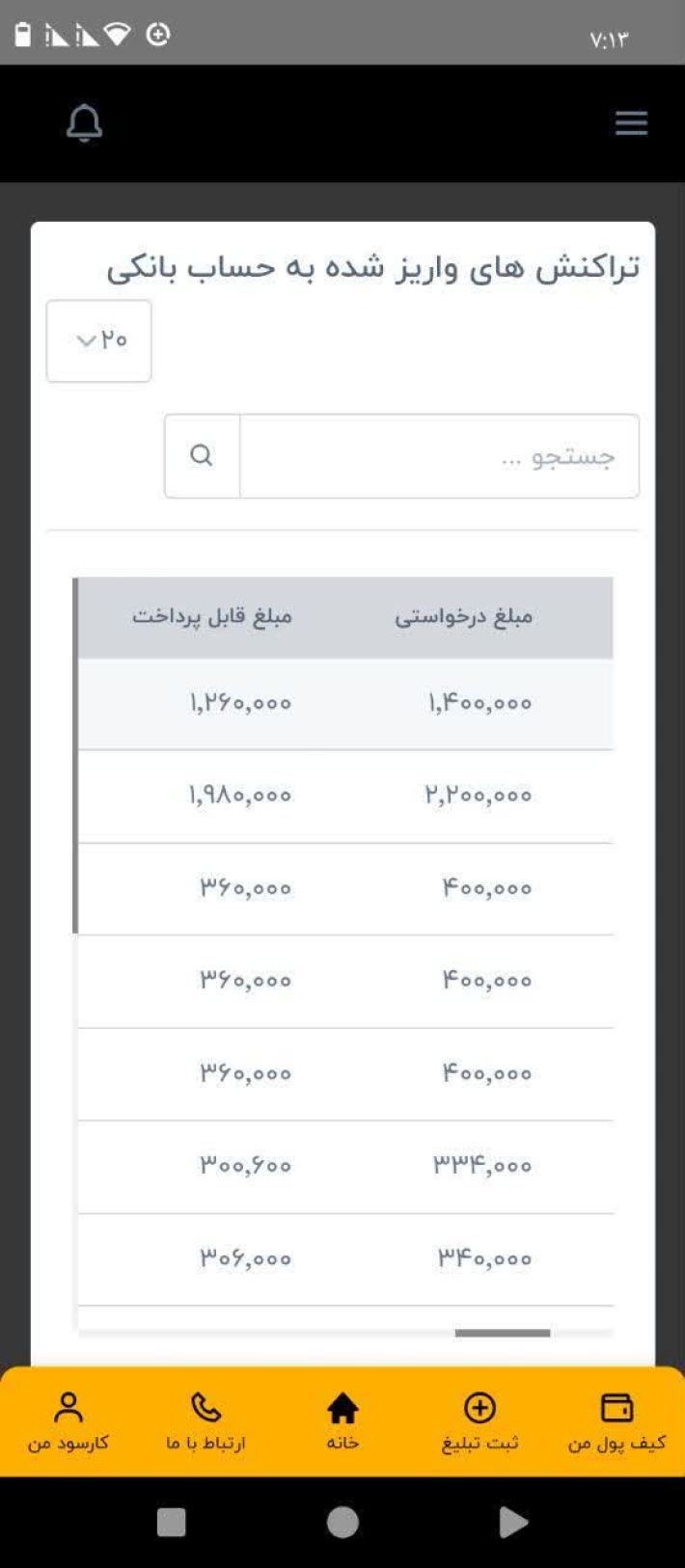
Task: Open the notifications bell
Action: point(84,123)
